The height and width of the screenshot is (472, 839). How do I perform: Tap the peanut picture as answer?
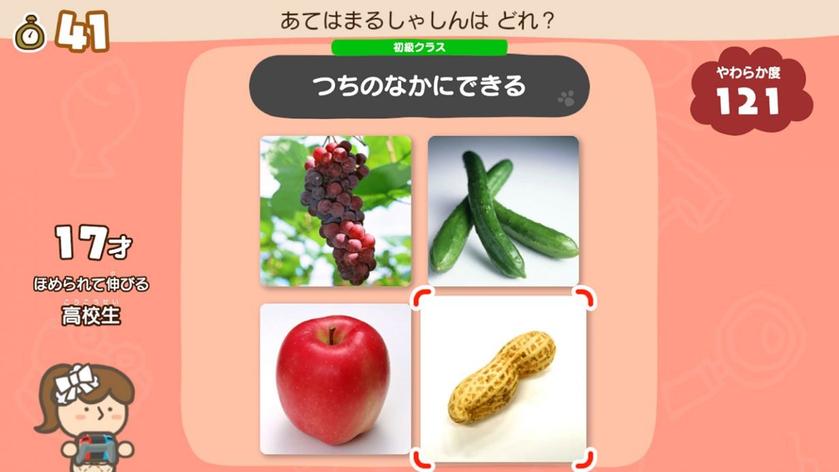tap(503, 379)
